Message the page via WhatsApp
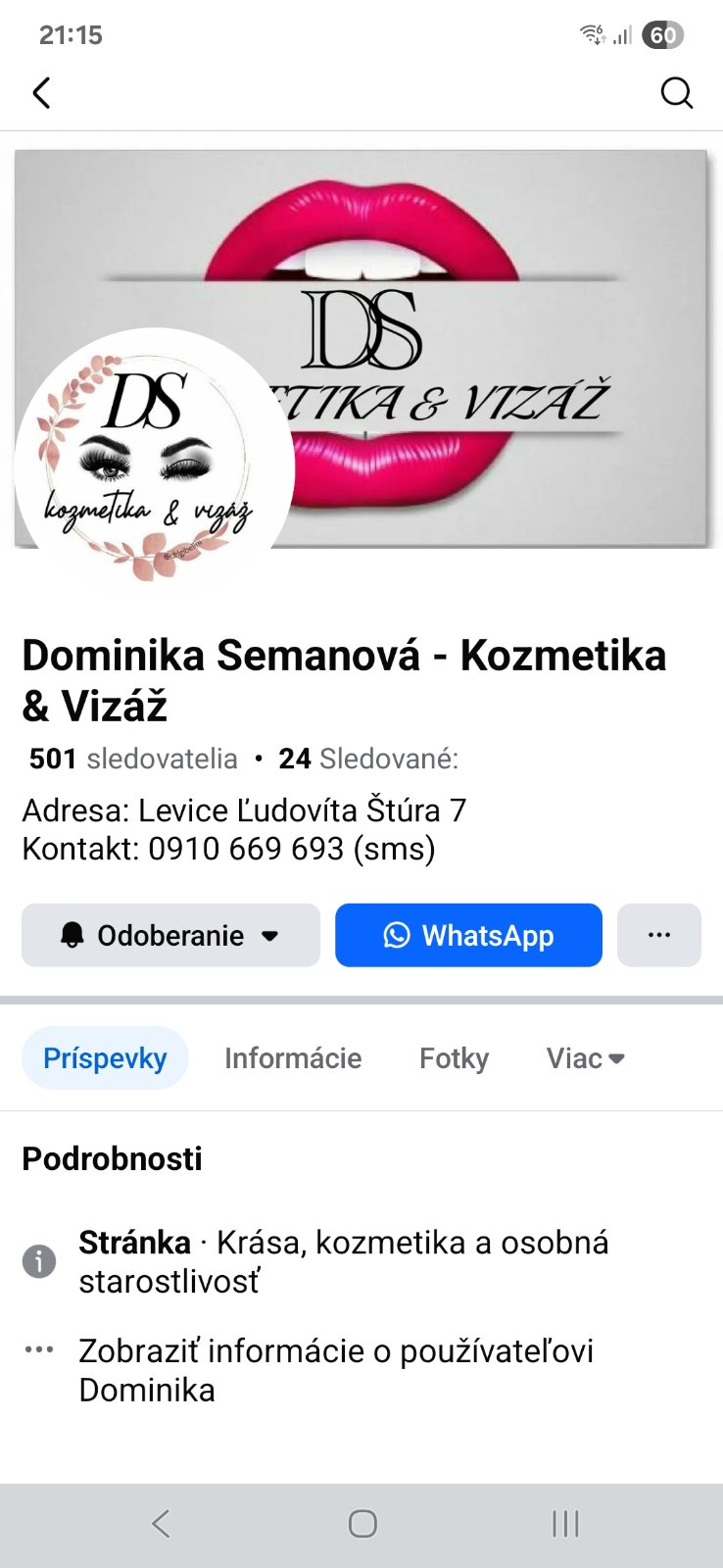Image resolution: width=723 pixels, height=1568 pixels. (x=468, y=935)
